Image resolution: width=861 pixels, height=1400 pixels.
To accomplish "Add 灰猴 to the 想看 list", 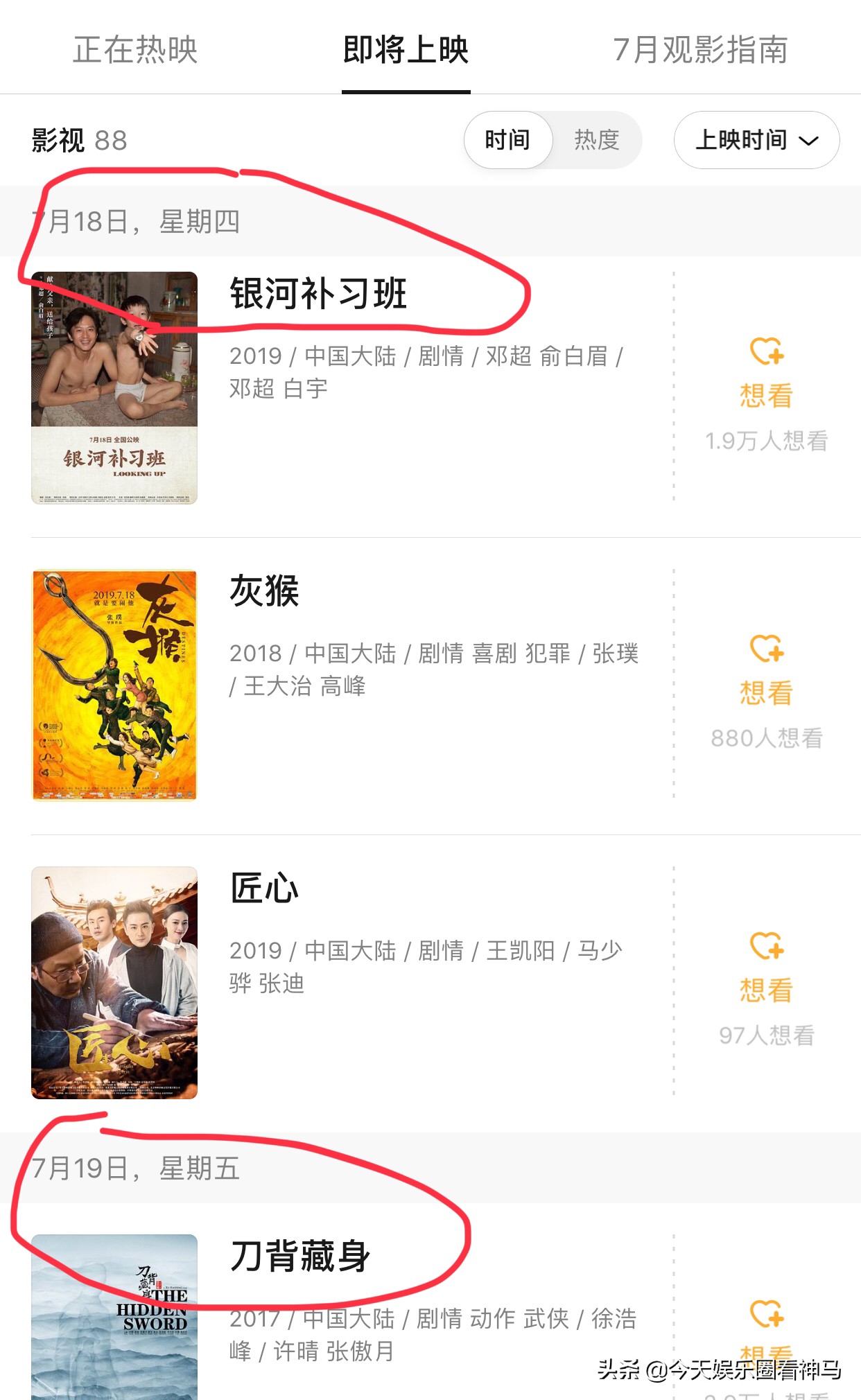I will pos(766,671).
